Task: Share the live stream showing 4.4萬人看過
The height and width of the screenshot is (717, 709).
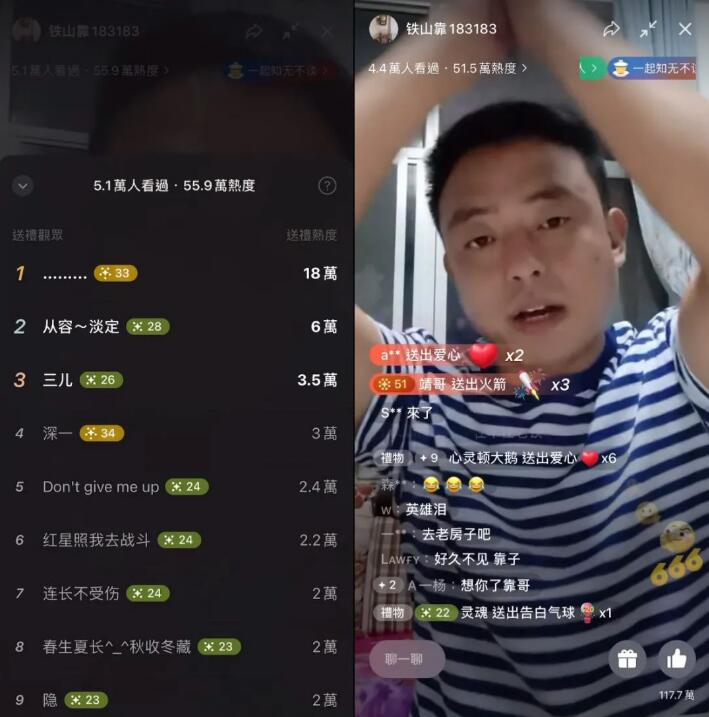Action: [x=611, y=29]
